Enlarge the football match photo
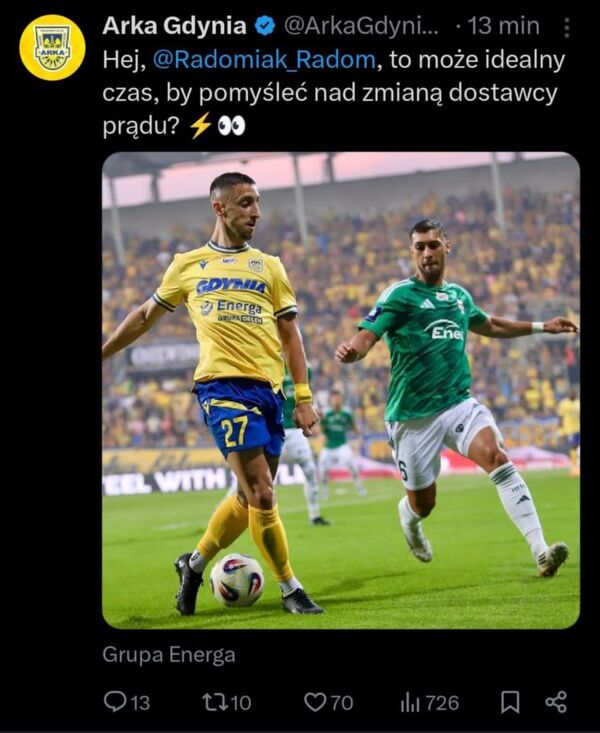Viewport: 600px width, 733px height. coord(340,390)
